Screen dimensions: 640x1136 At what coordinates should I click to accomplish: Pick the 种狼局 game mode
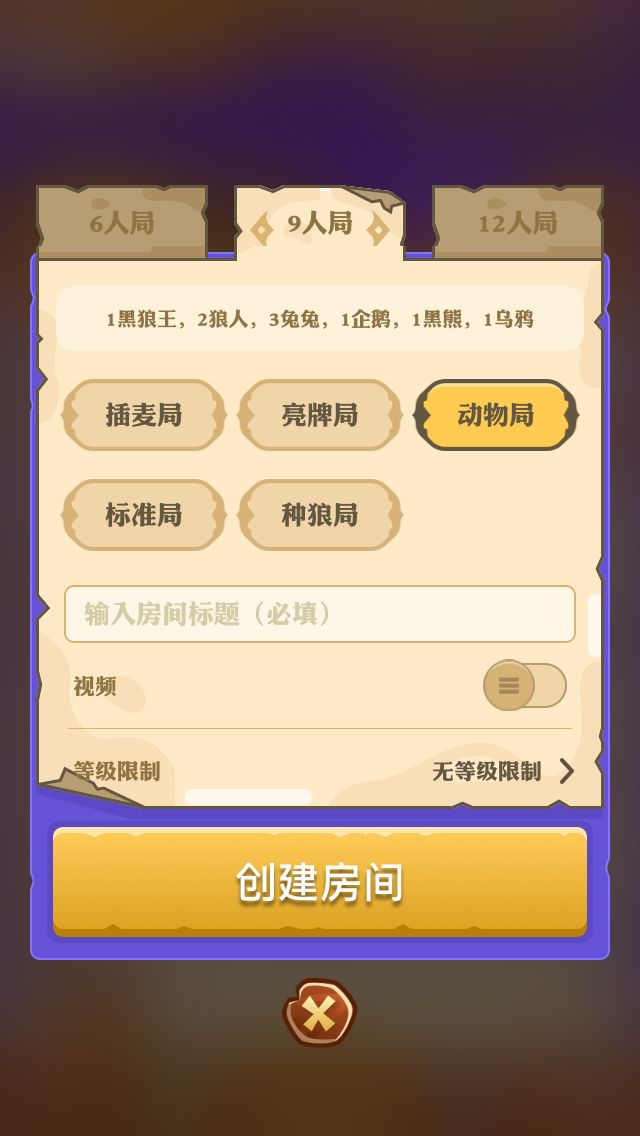click(x=320, y=515)
